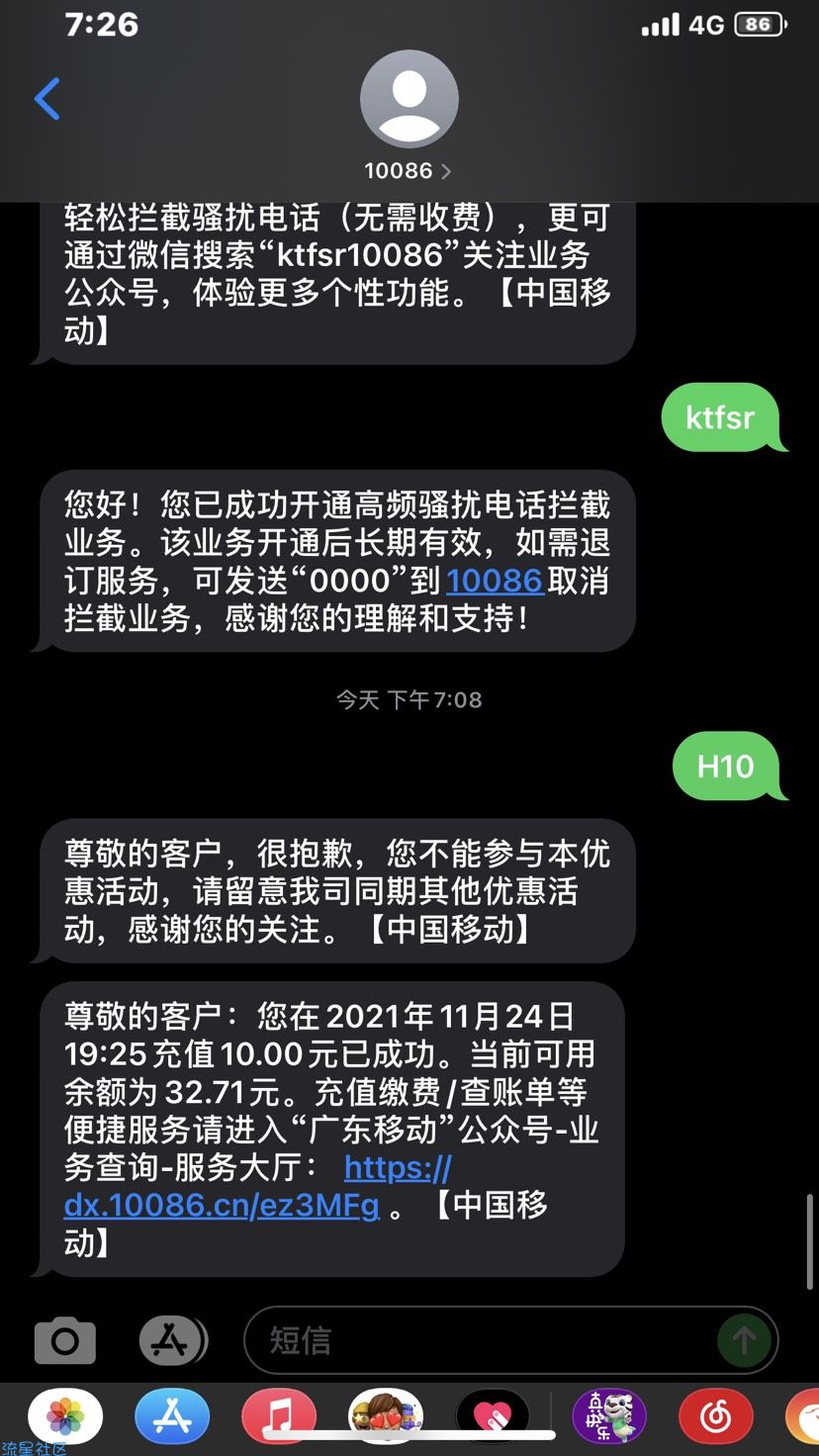Toggle the iMessage apps drawer icon
This screenshot has width=819, height=1456.
pyautogui.click(x=172, y=1341)
